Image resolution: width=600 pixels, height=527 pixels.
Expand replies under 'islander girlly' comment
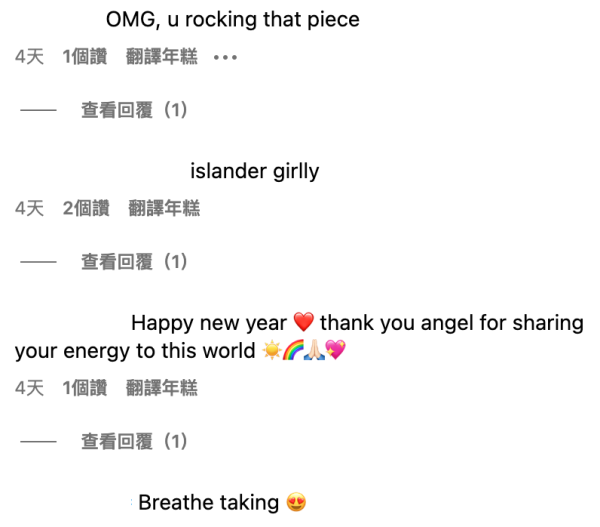point(134,262)
